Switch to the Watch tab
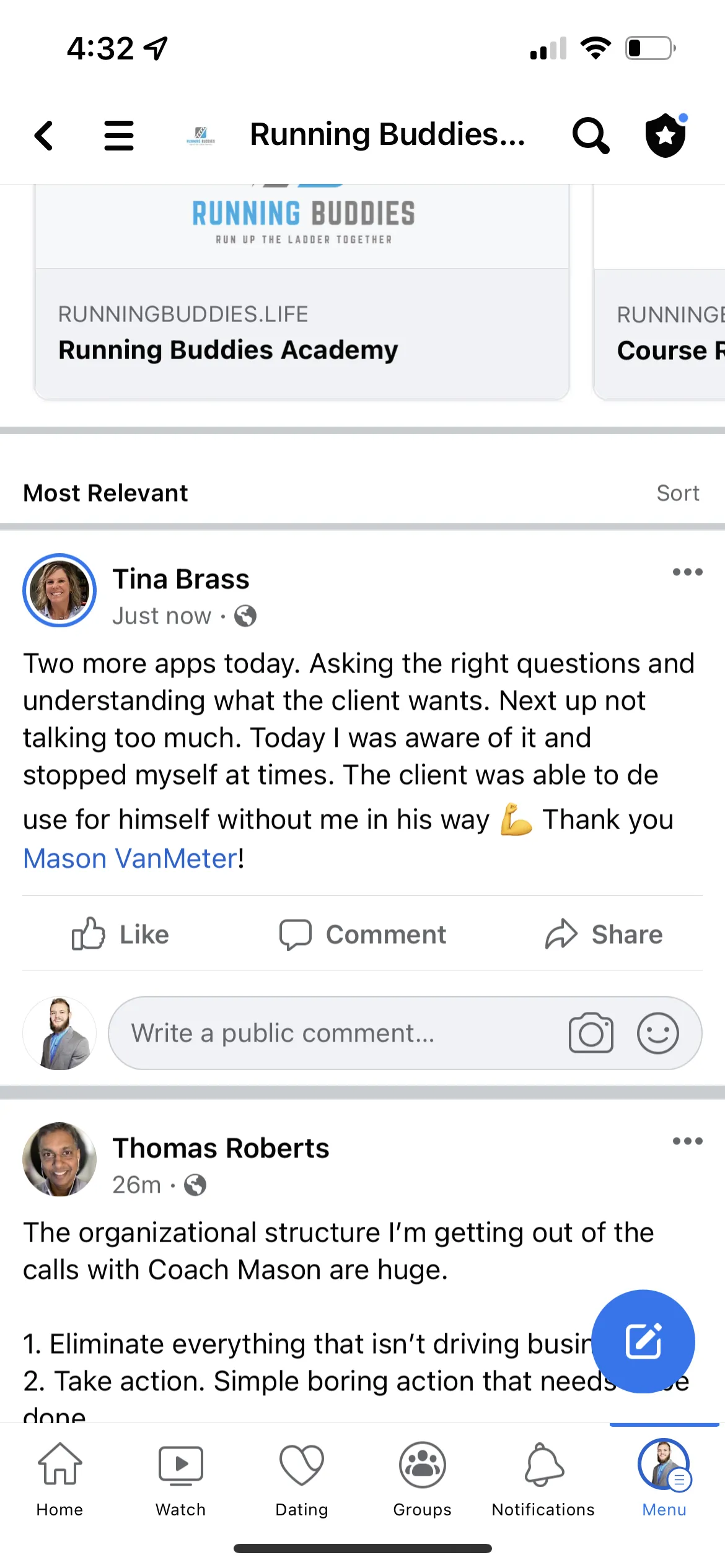 [x=181, y=1479]
